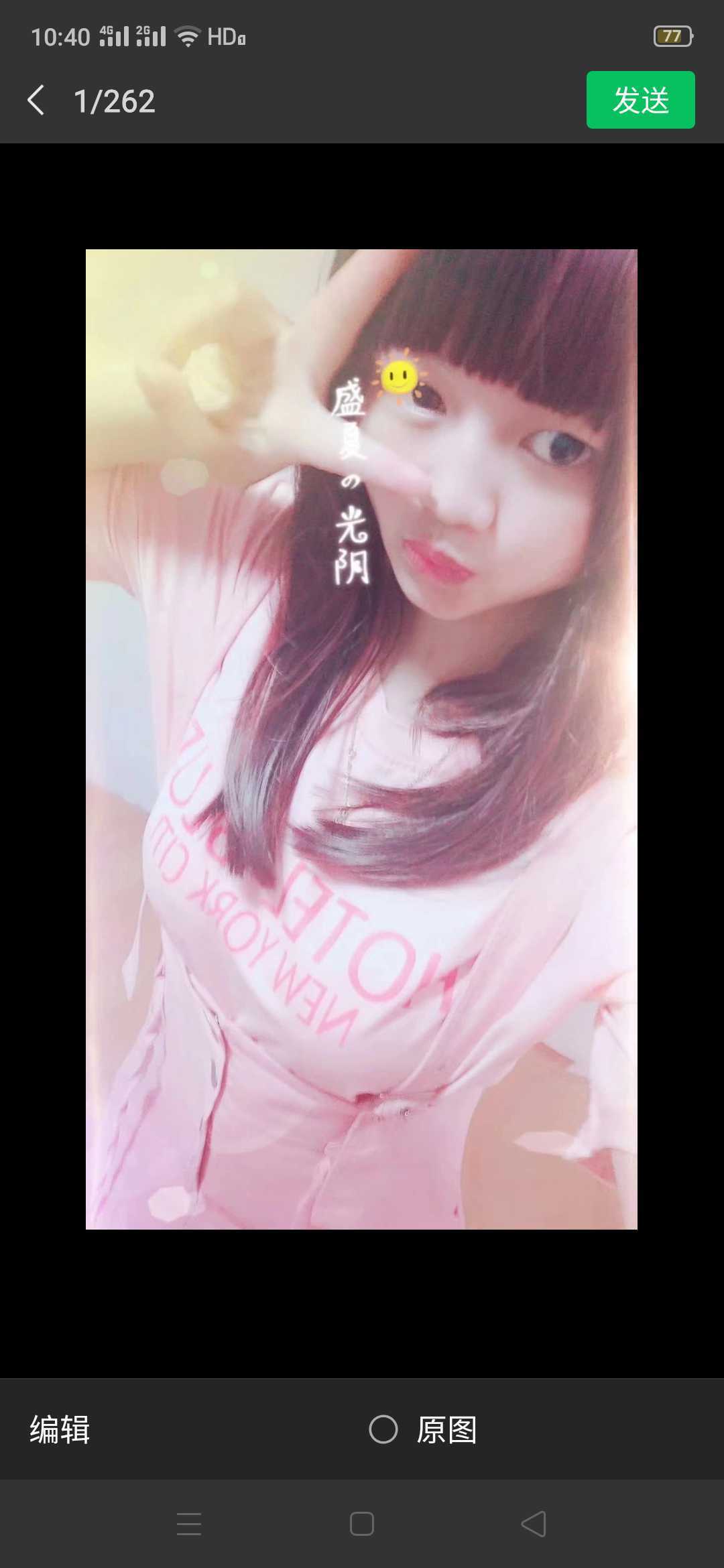
Task: Tap the green 发送 send button
Action: click(640, 100)
